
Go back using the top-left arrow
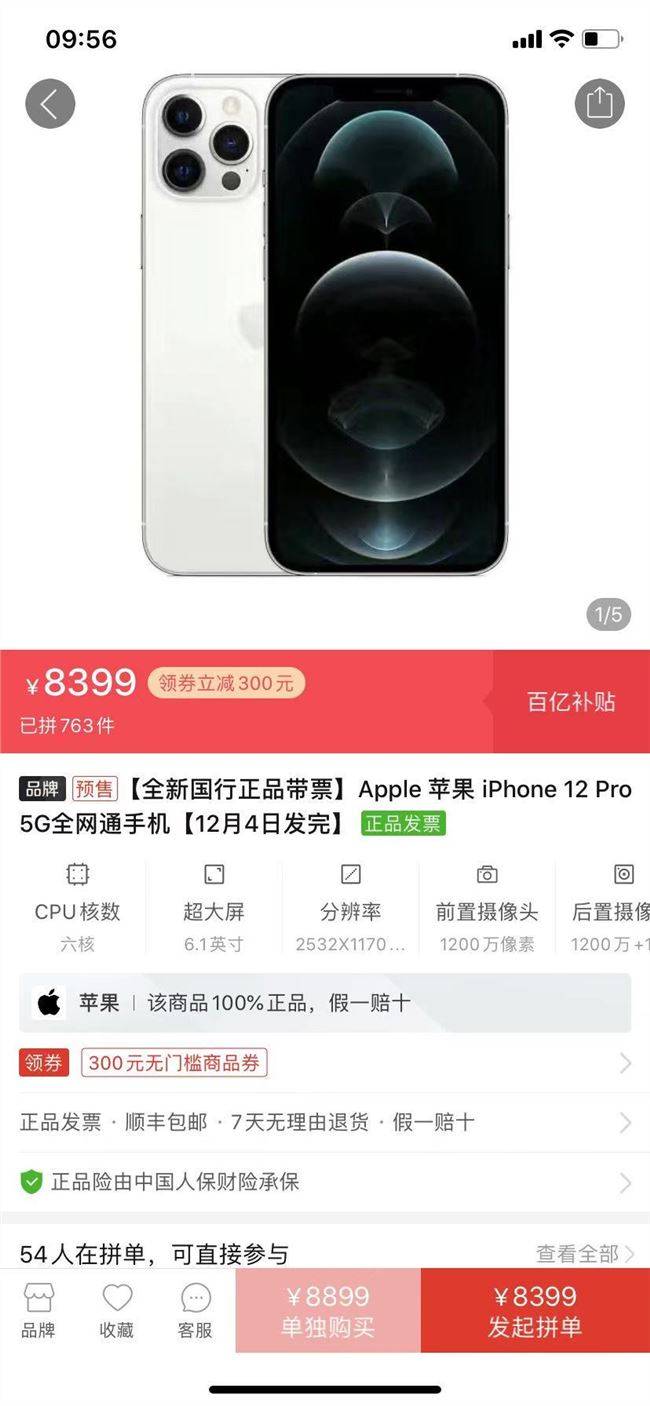[50, 102]
